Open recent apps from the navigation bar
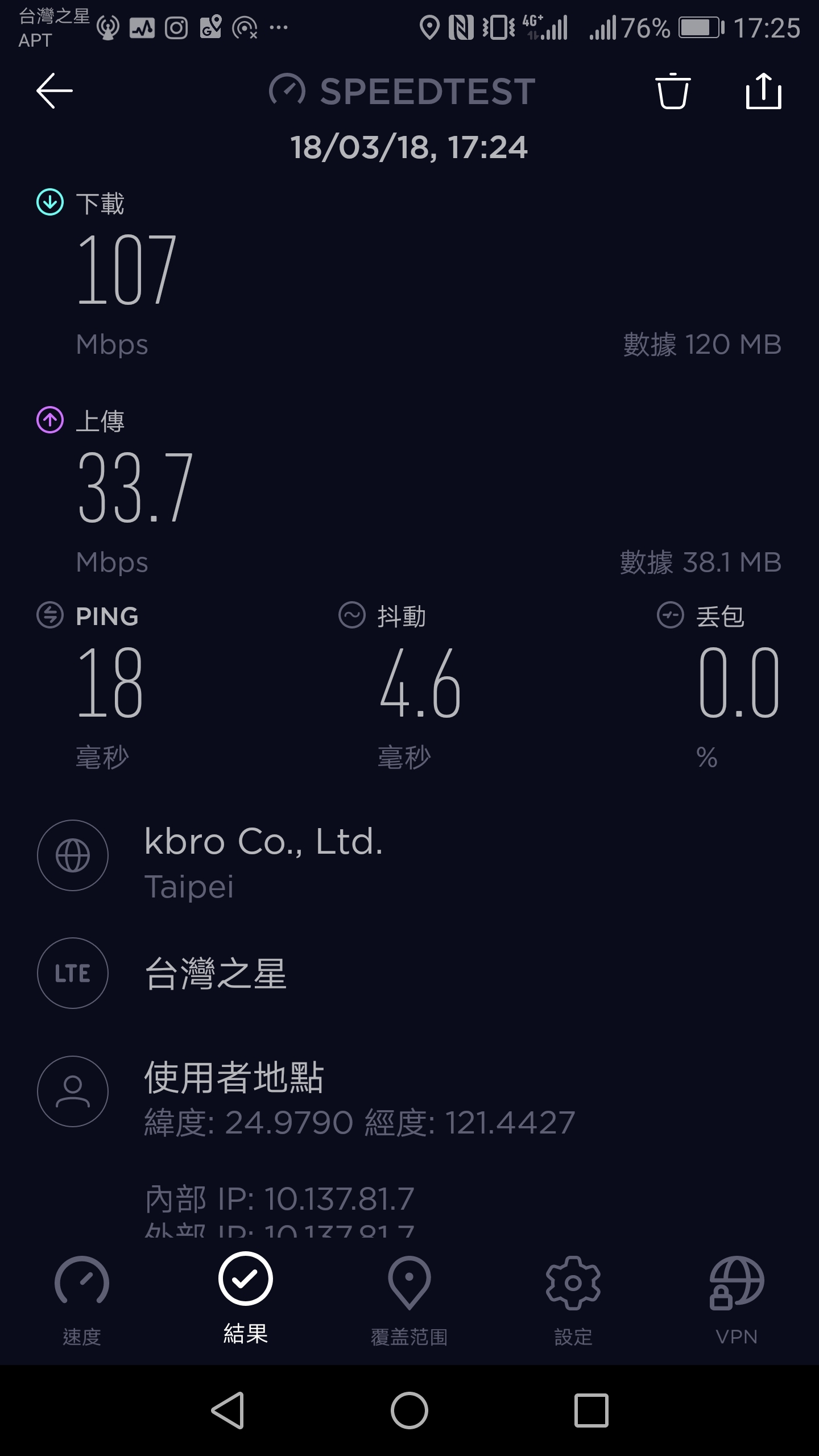Screen dimensions: 819x1456 [591, 1410]
